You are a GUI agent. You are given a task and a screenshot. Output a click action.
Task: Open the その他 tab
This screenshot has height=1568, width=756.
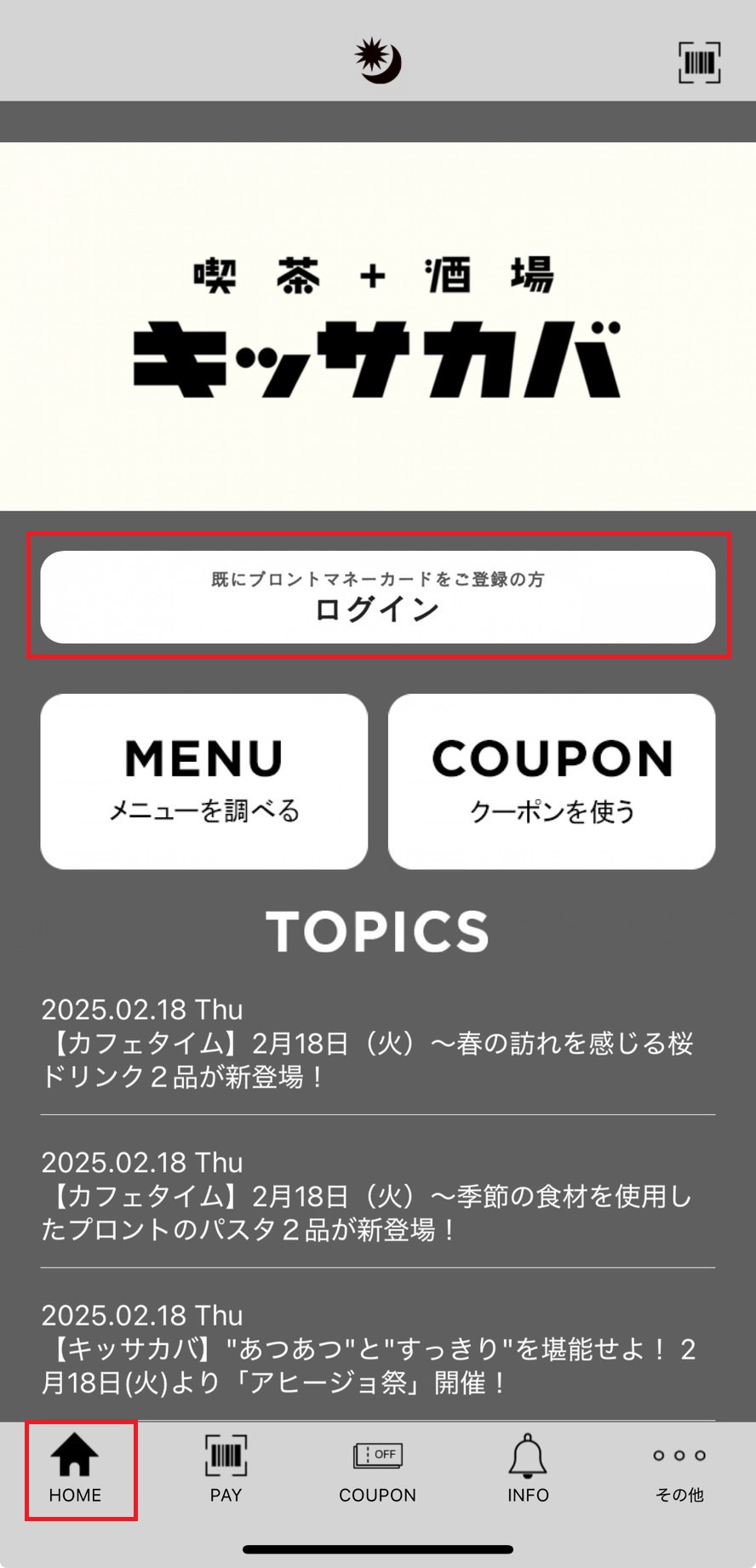(x=679, y=1469)
